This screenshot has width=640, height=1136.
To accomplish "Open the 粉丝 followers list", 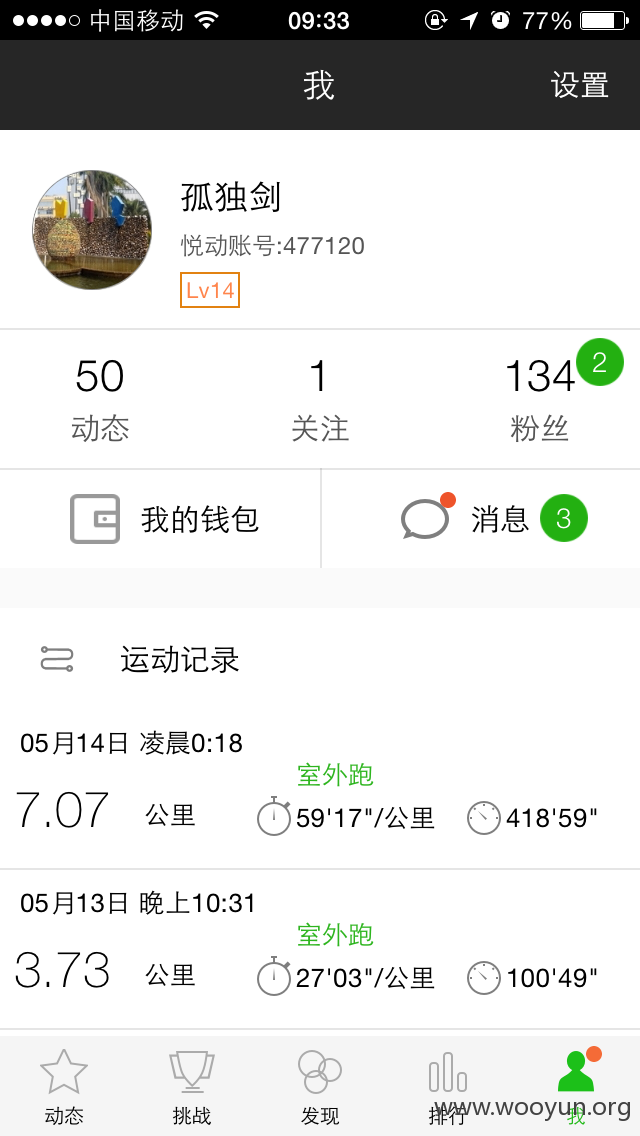I will 540,399.
